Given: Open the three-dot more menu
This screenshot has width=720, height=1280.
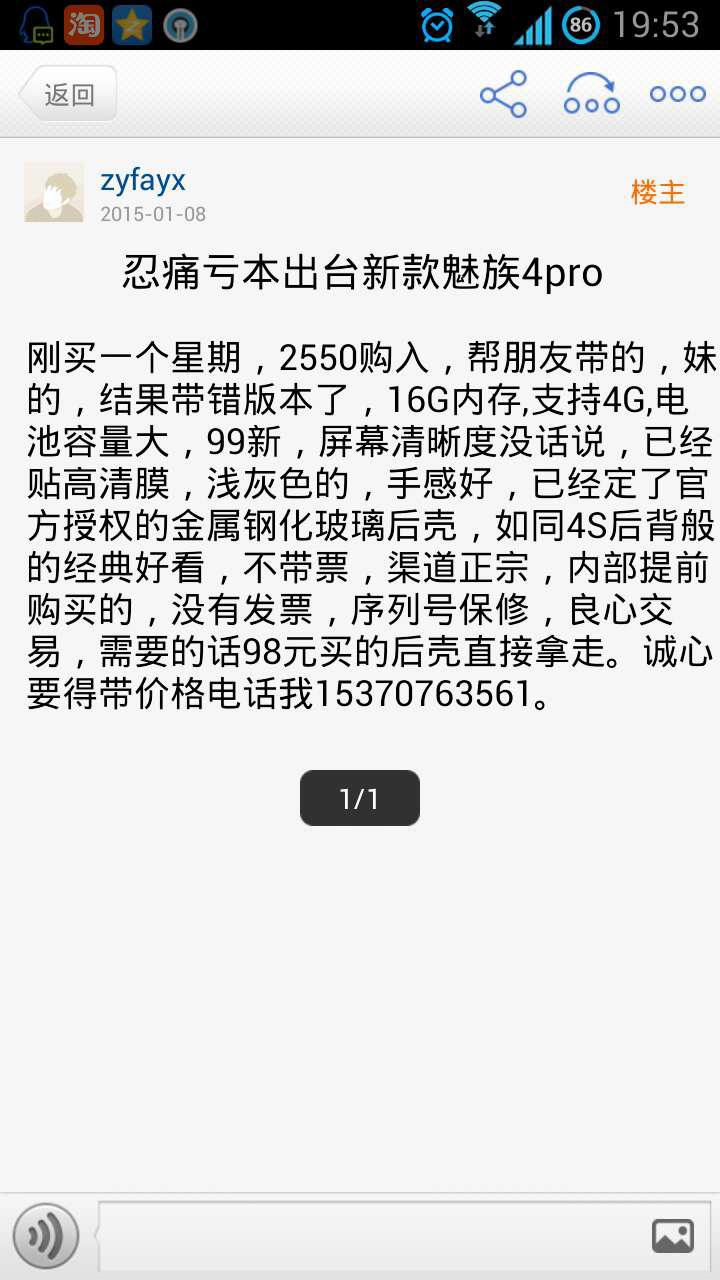Looking at the screenshot, I should tap(678, 94).
